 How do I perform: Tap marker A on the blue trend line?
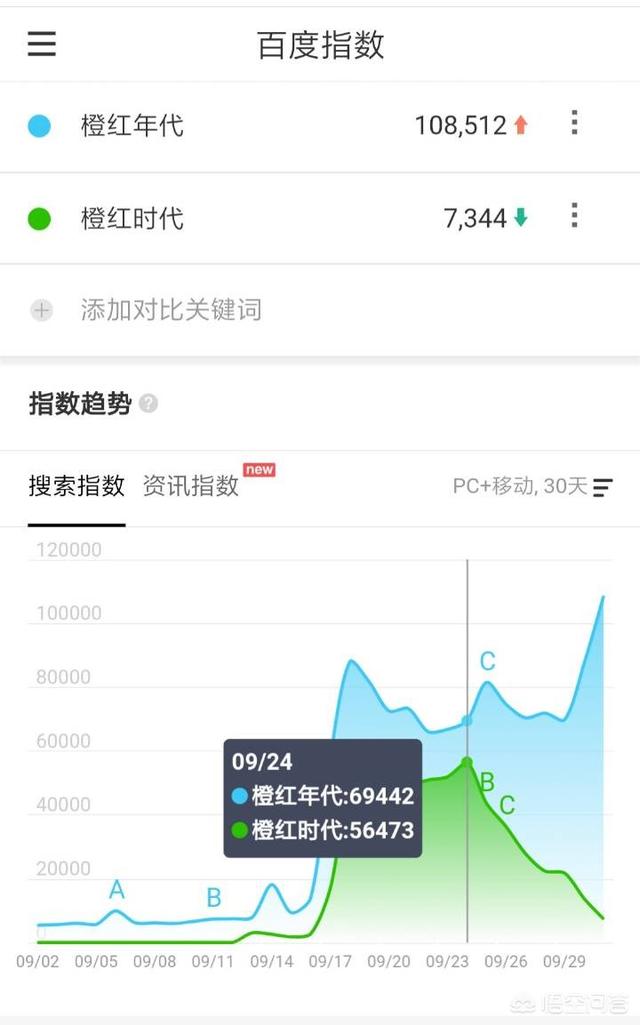(117, 890)
